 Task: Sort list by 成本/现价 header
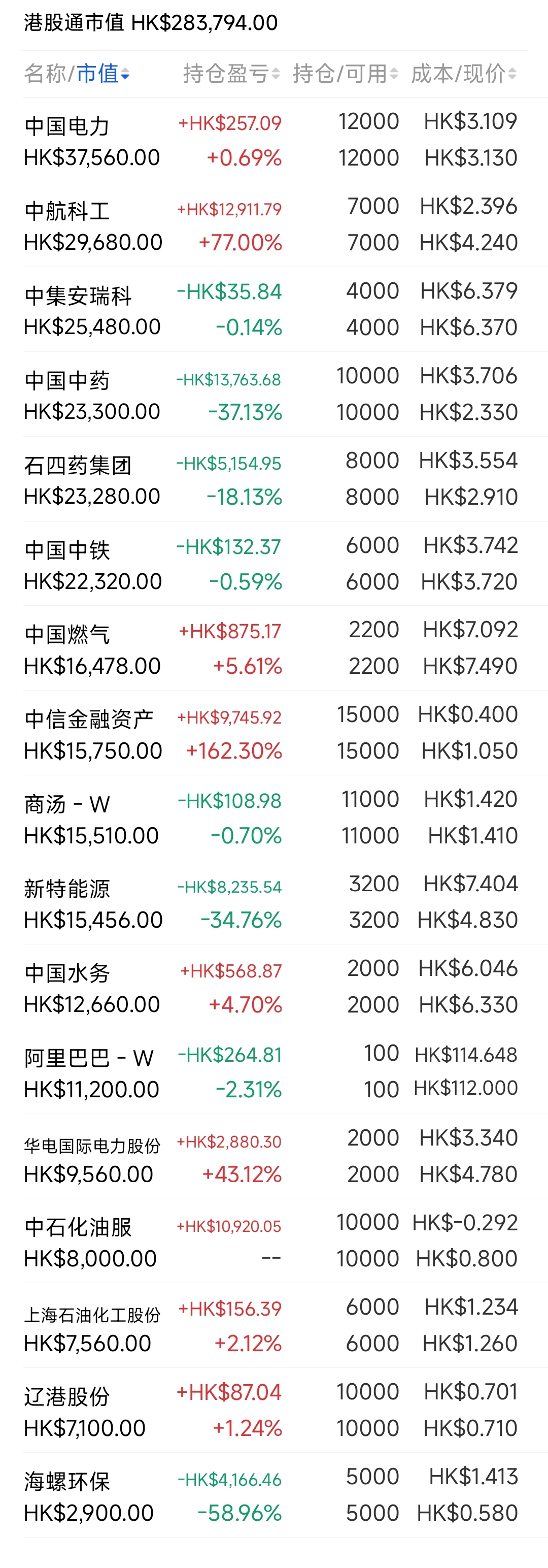(x=463, y=74)
